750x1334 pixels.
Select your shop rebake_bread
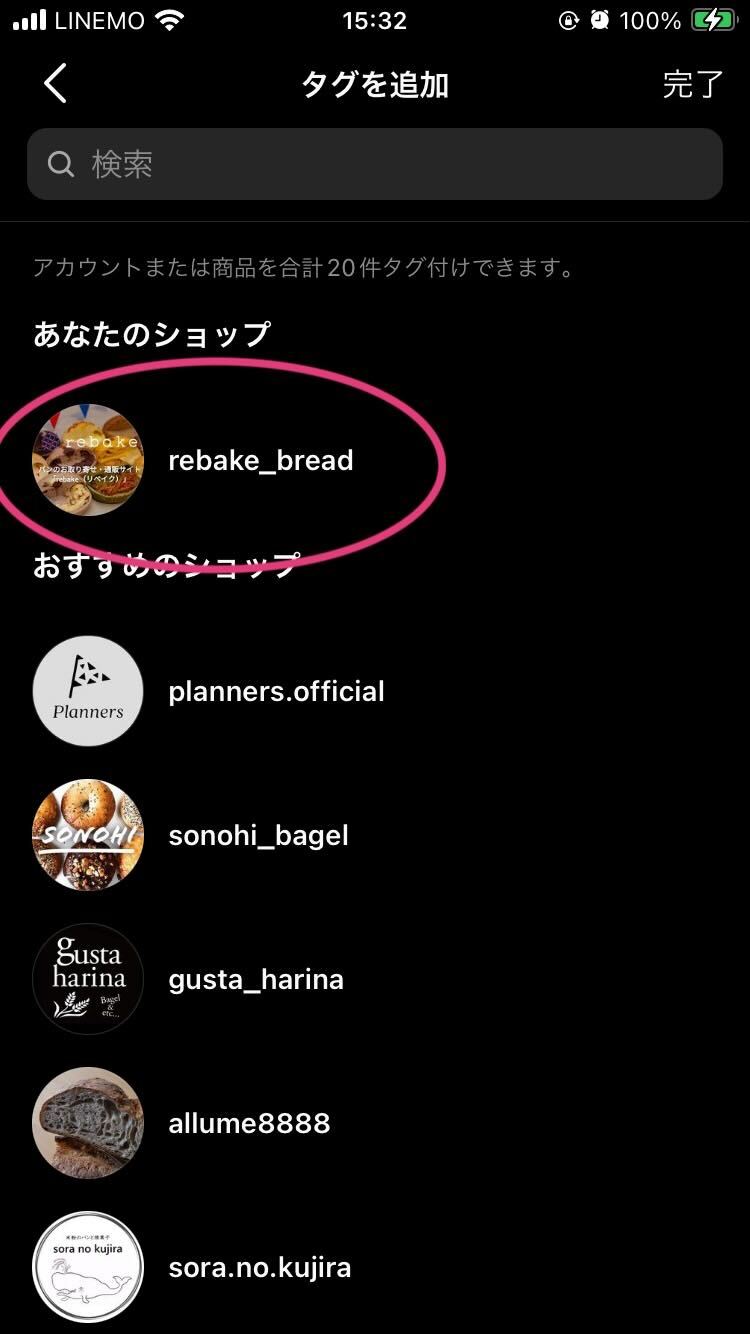[x=260, y=461]
